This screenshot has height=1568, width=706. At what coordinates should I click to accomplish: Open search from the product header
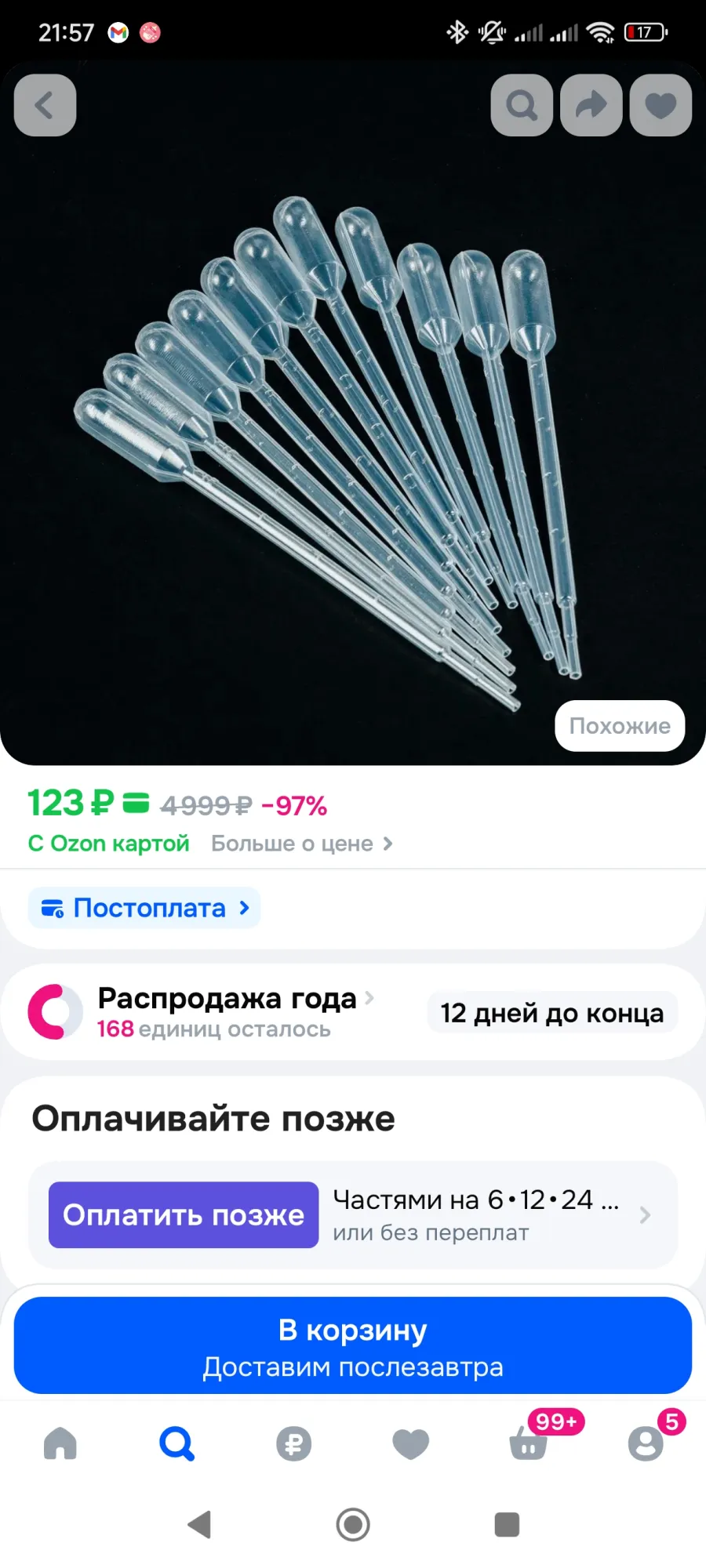tap(522, 105)
